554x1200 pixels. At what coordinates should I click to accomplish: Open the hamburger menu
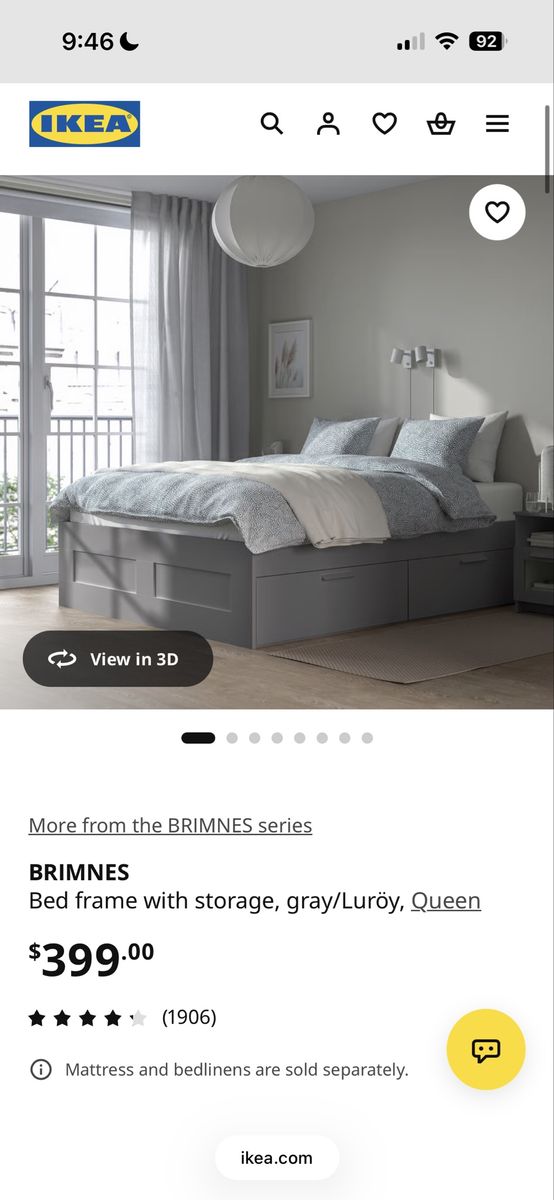click(497, 124)
